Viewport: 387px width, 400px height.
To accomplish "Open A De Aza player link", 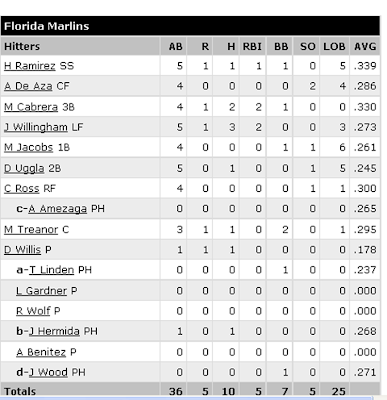I will [x=28, y=86].
